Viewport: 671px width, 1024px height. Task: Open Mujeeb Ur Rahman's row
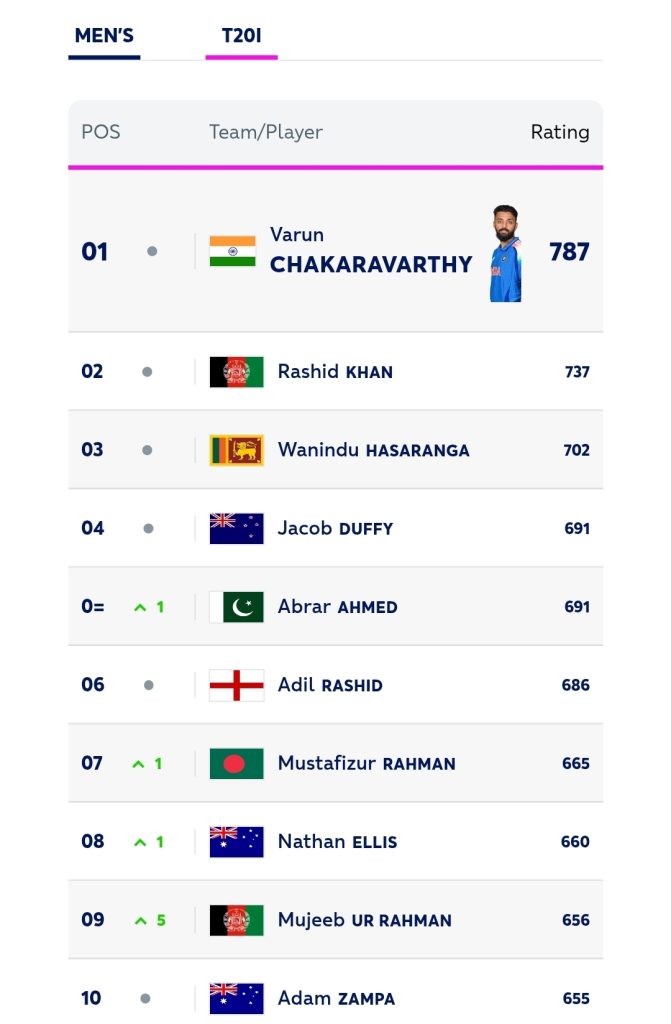(x=364, y=920)
